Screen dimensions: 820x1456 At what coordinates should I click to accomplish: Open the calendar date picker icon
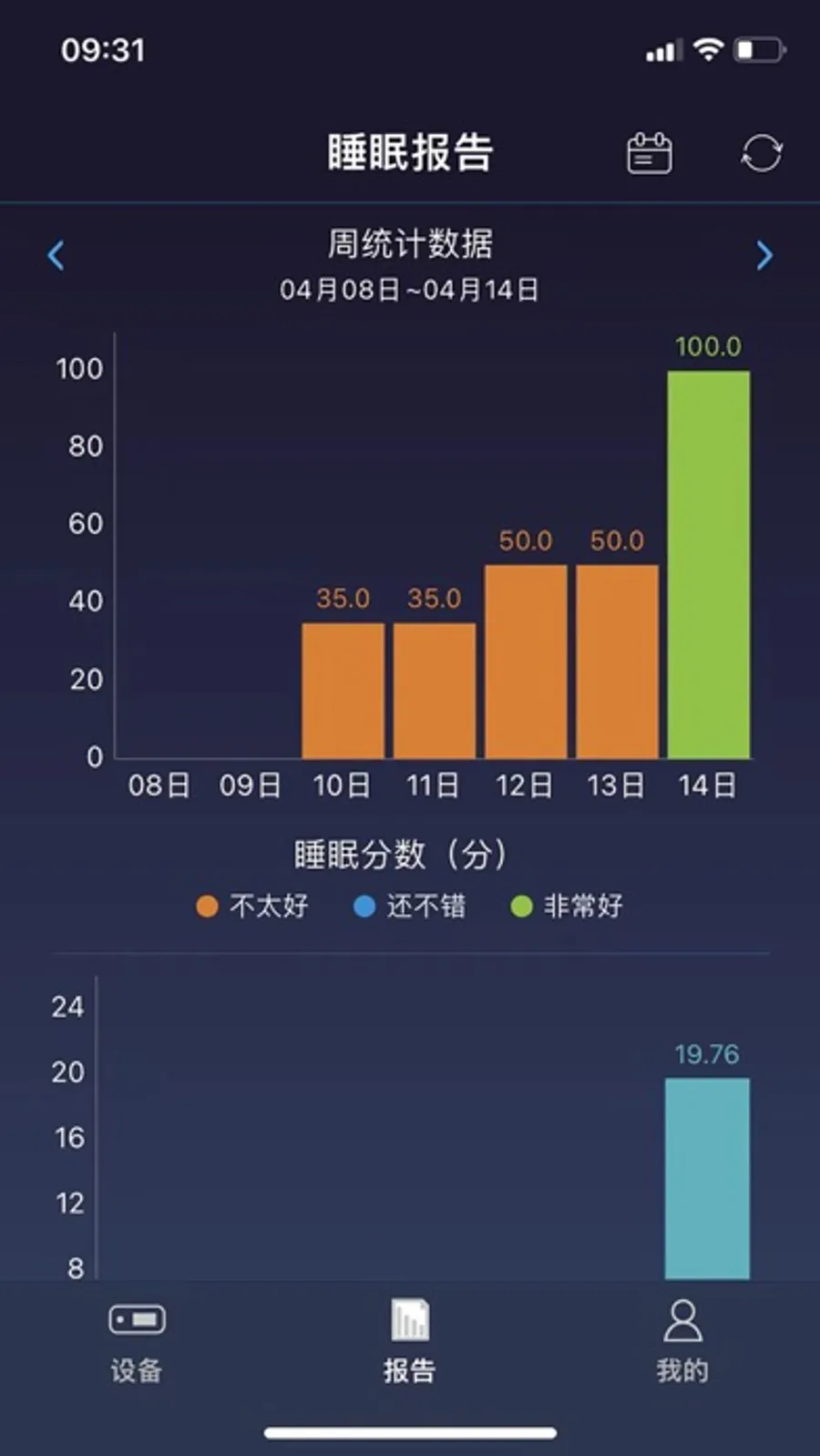point(648,152)
